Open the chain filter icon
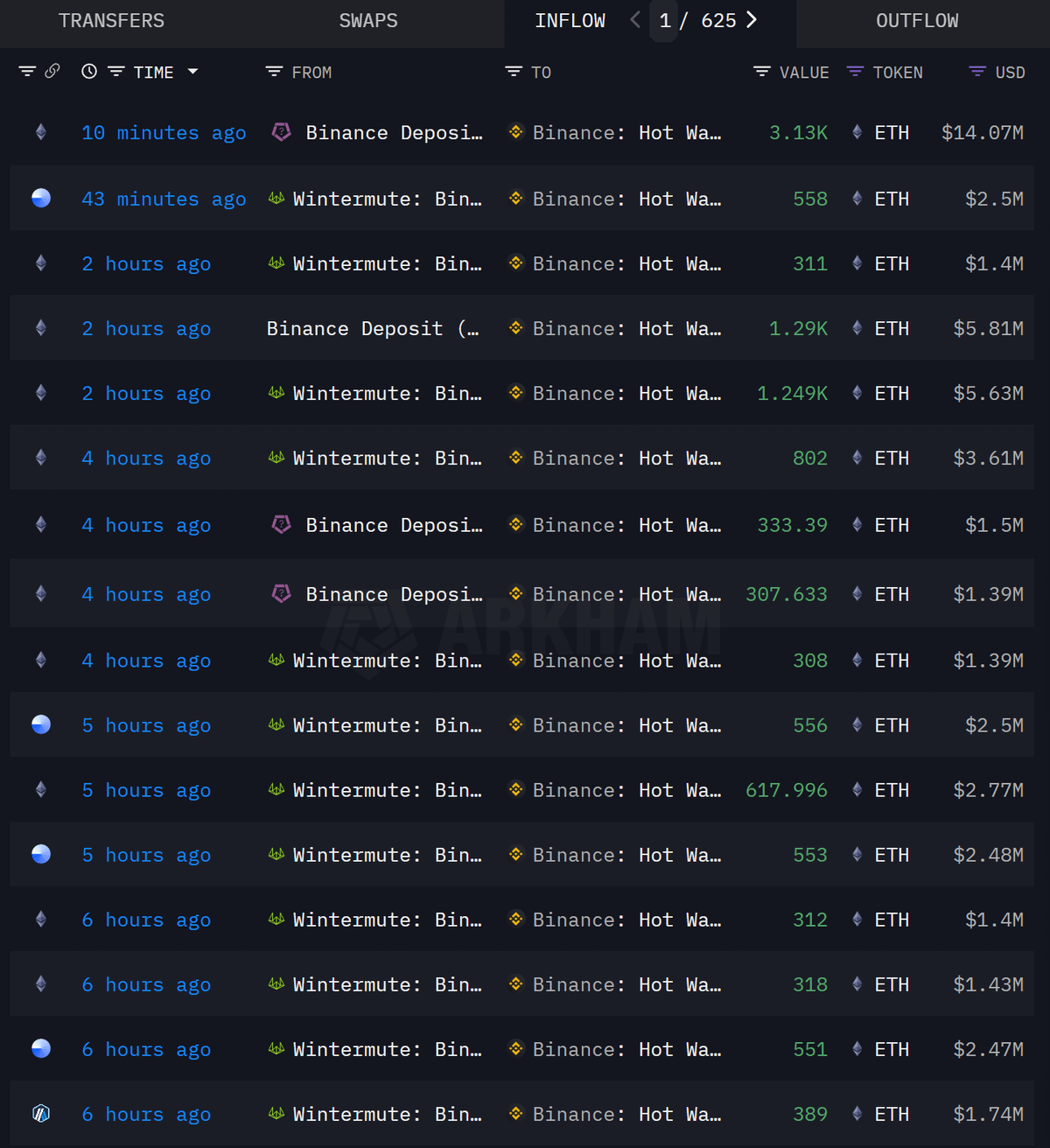1050x1148 pixels. pos(27,72)
